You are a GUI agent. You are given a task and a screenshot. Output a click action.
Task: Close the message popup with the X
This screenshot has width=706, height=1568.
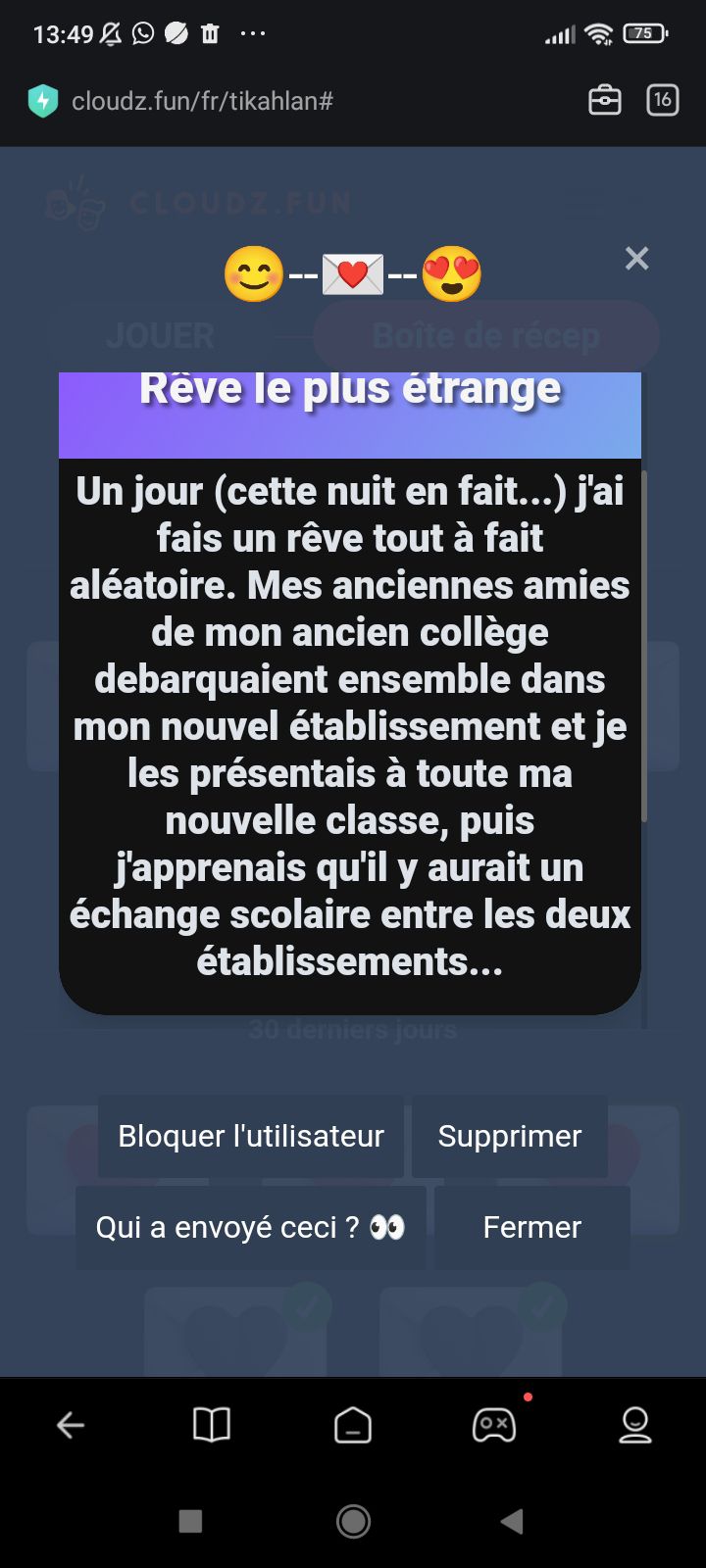pos(637,259)
